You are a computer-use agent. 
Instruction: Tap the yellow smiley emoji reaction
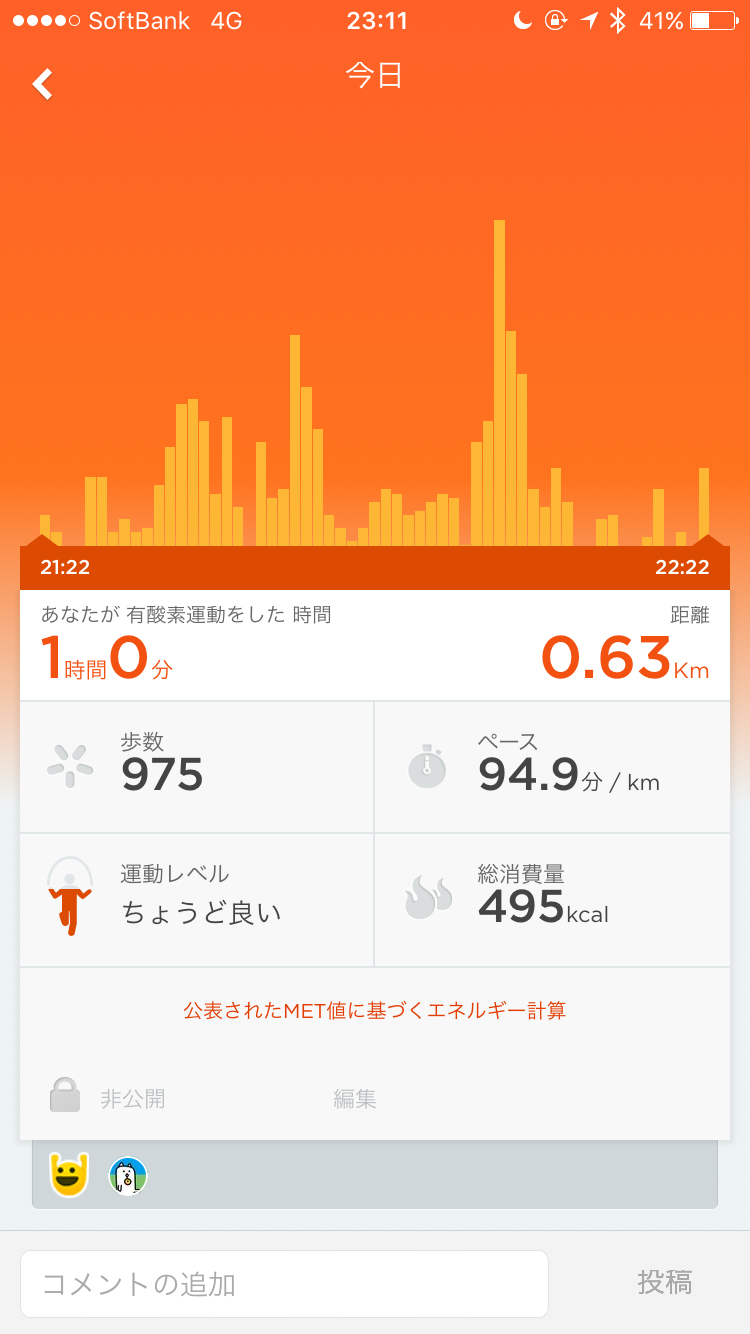coord(69,1175)
